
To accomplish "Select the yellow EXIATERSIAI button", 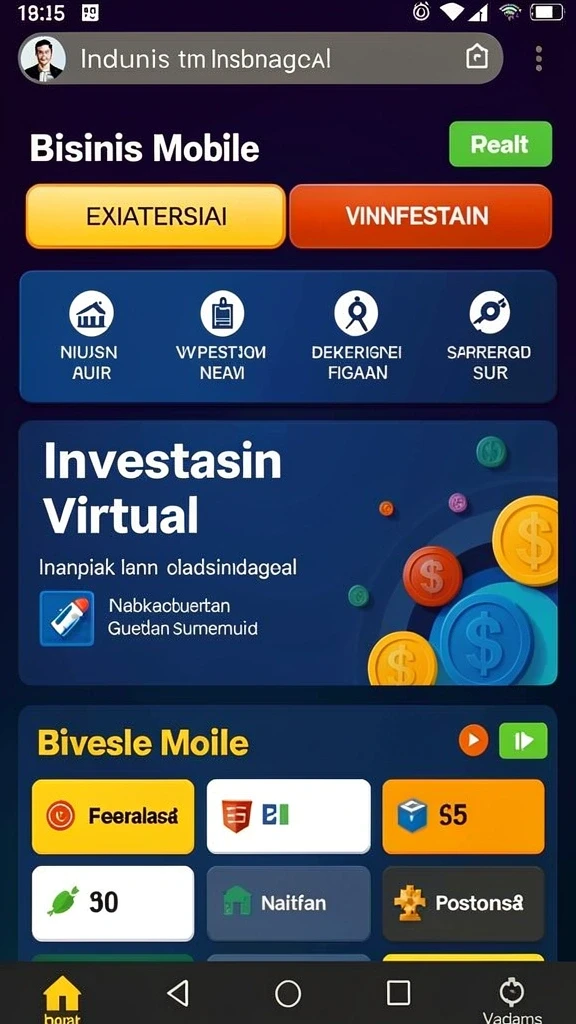I will (x=155, y=216).
